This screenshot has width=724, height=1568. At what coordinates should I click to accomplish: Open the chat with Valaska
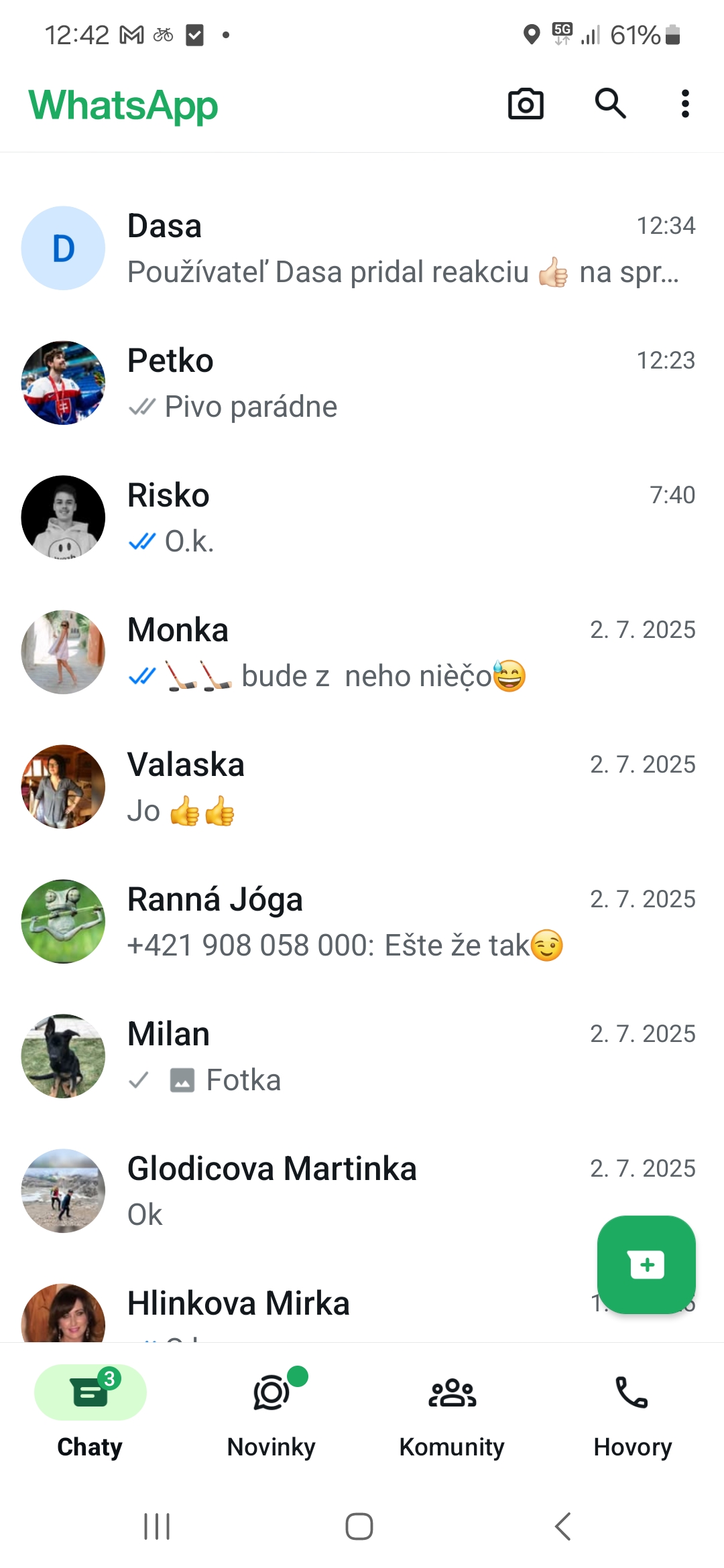[x=402, y=787]
